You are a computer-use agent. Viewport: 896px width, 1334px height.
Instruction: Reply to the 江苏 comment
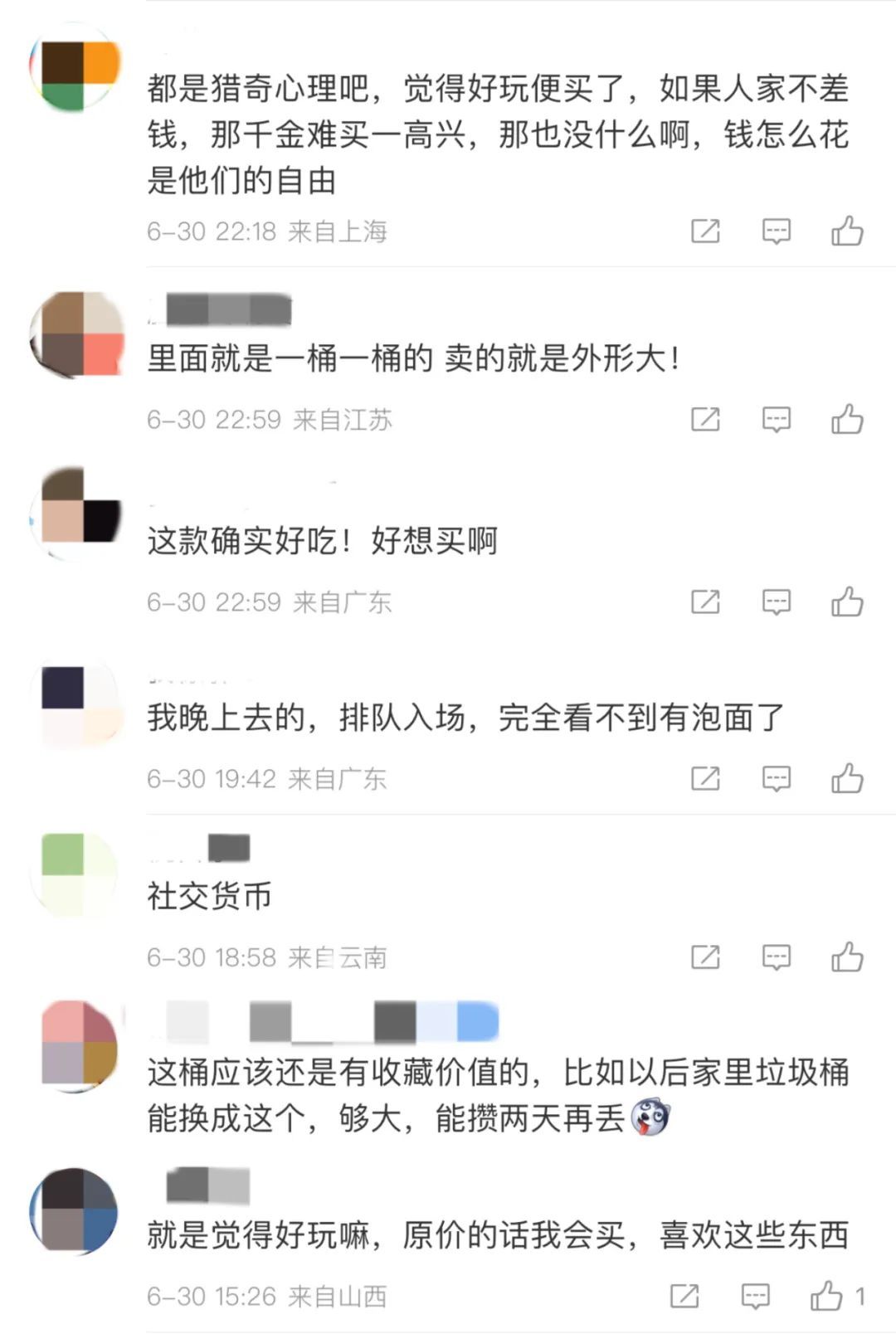pyautogui.click(x=776, y=420)
